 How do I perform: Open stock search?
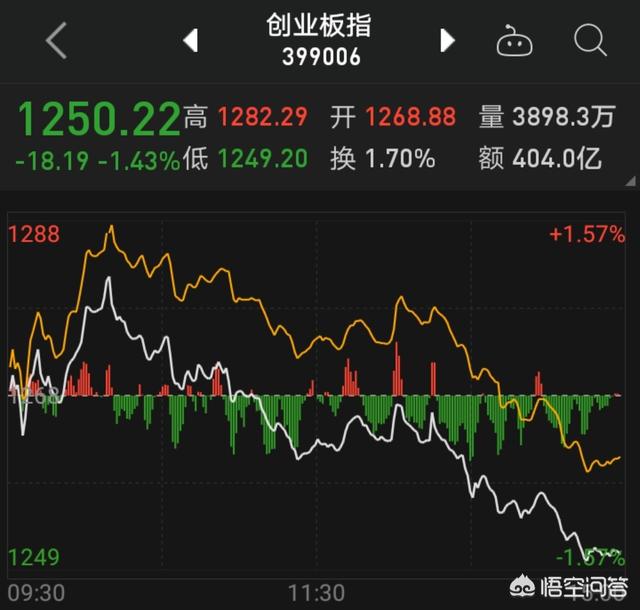[590, 41]
